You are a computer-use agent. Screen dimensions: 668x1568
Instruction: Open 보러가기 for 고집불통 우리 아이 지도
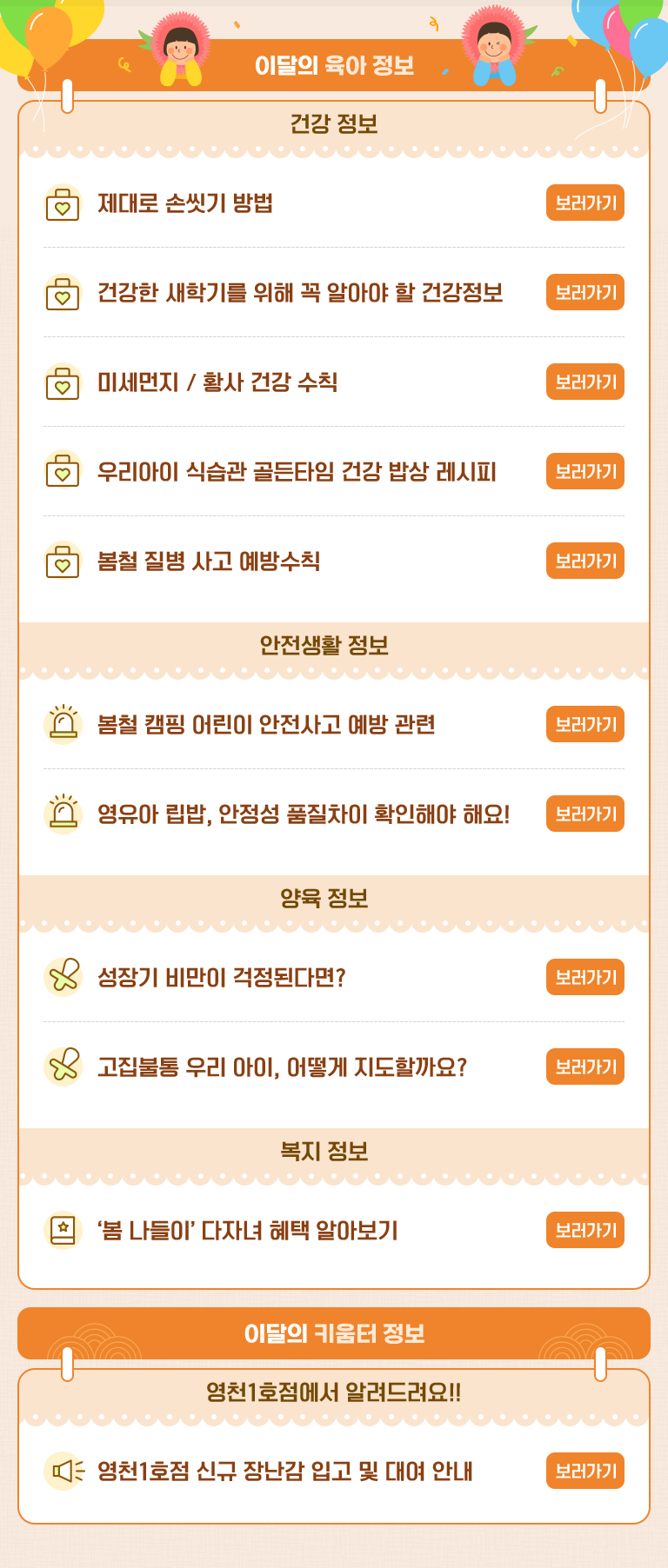pyautogui.click(x=584, y=1067)
